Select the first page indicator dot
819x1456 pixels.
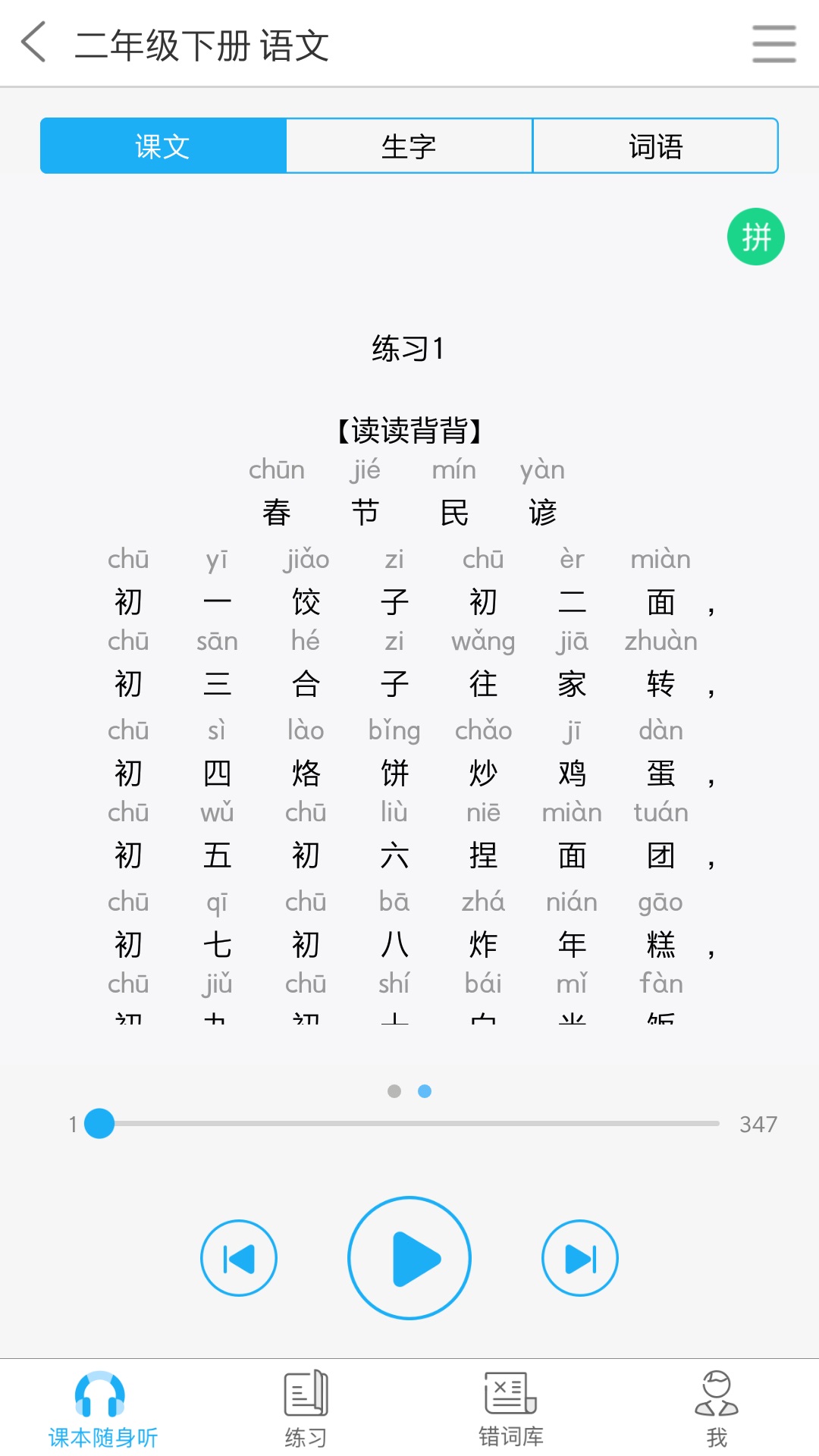(x=394, y=1091)
